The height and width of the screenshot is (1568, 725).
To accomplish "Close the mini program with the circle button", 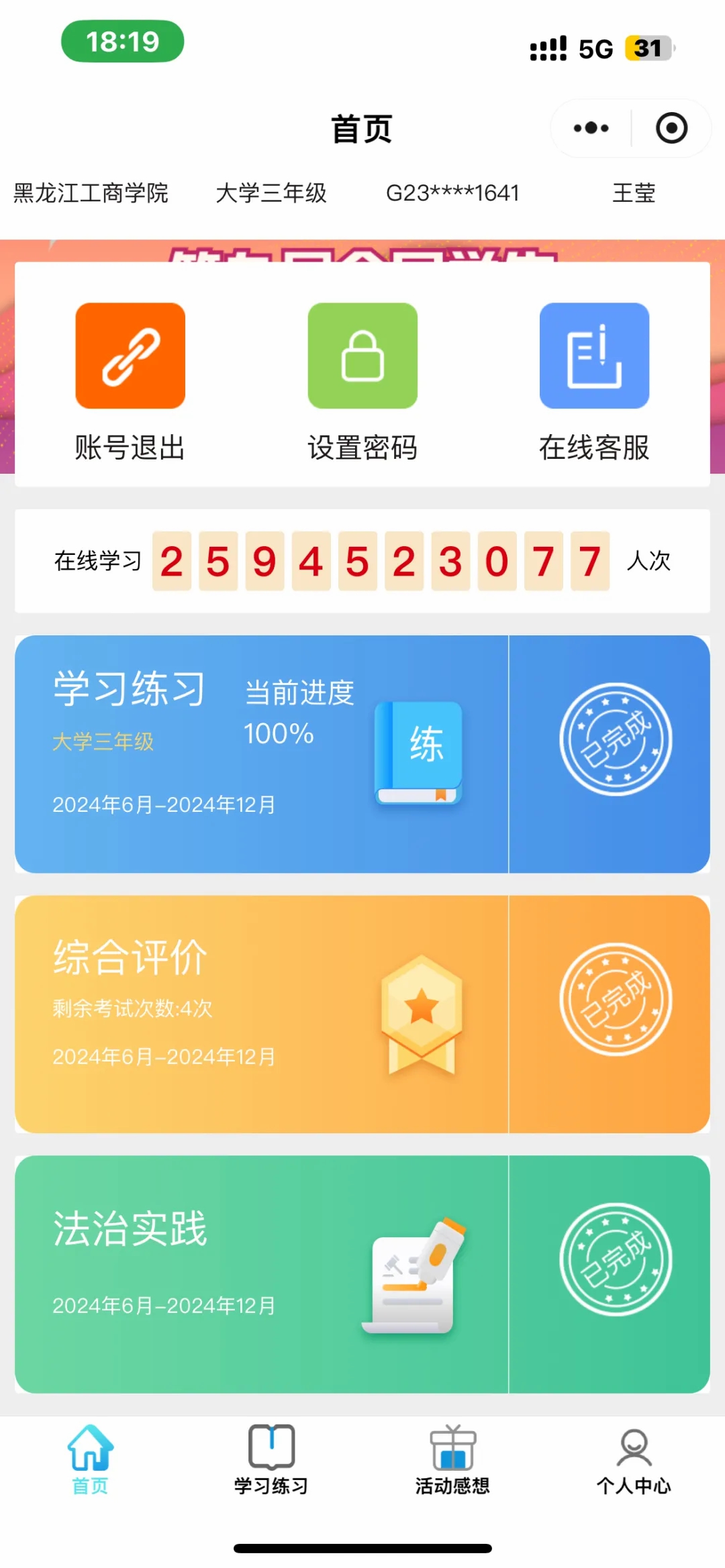I will (671, 128).
